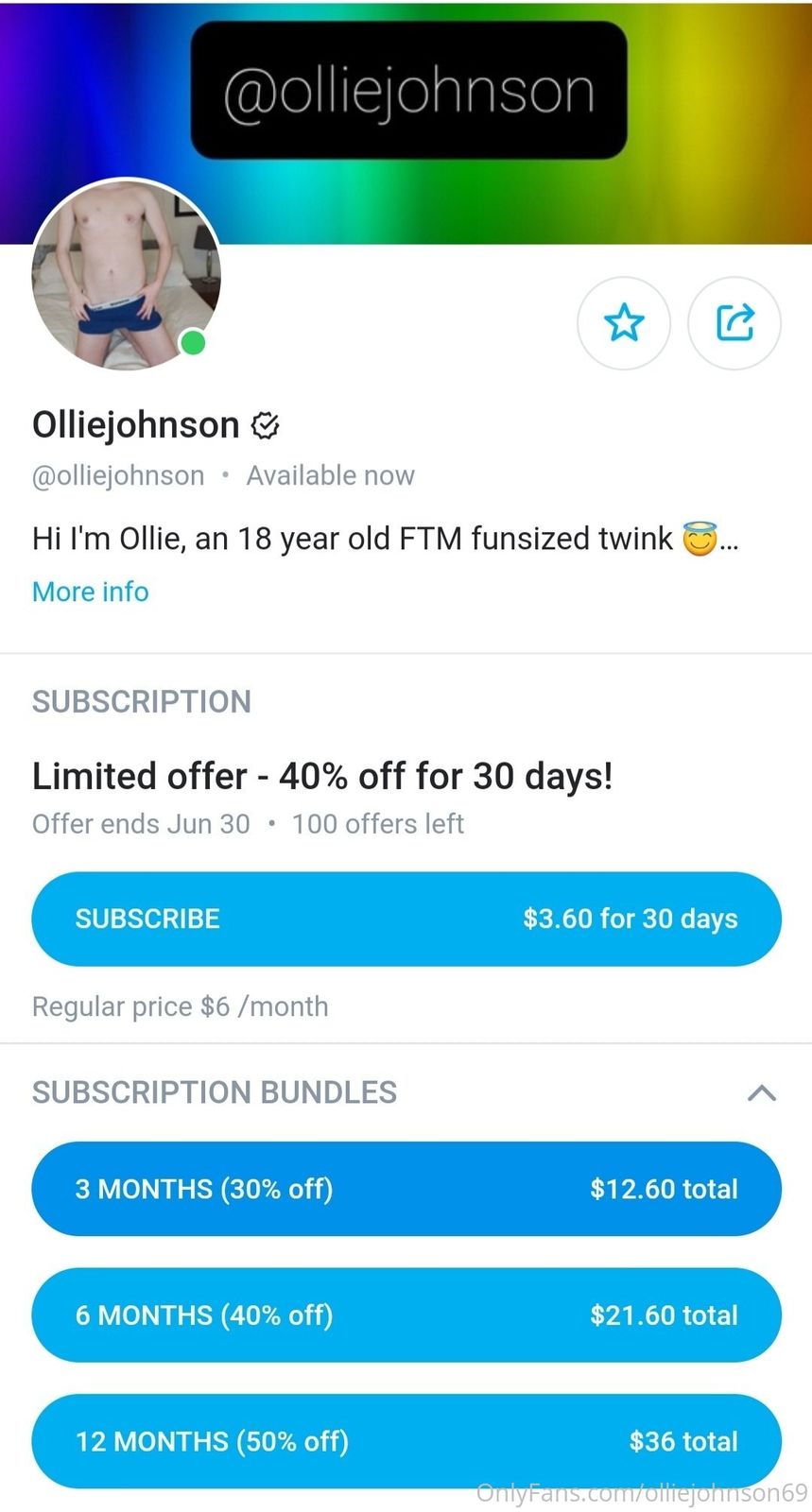Select the 6 months bundle for $21.60
Viewport: 812px width, 1512px height.
pyautogui.click(x=406, y=1314)
